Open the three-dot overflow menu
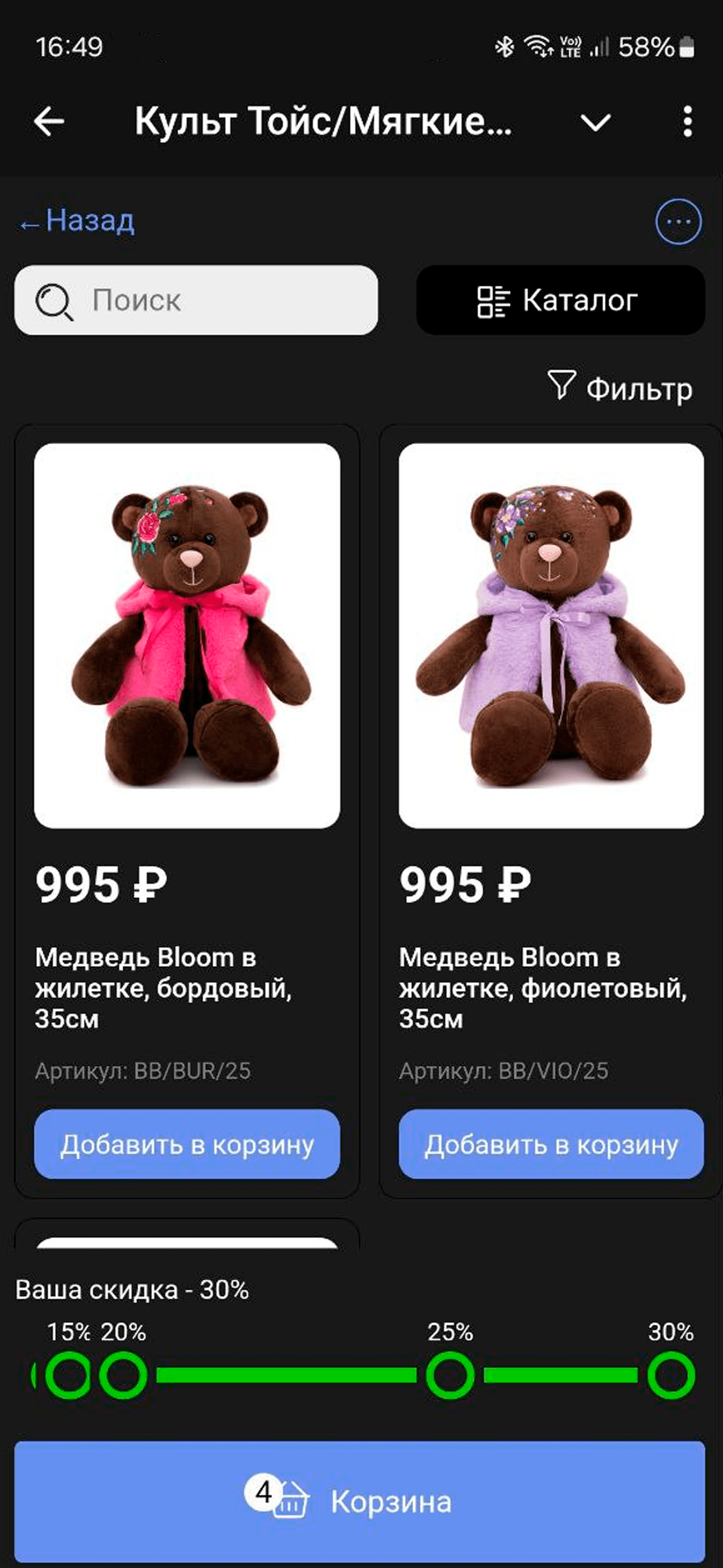The height and width of the screenshot is (1568, 723). (x=687, y=122)
